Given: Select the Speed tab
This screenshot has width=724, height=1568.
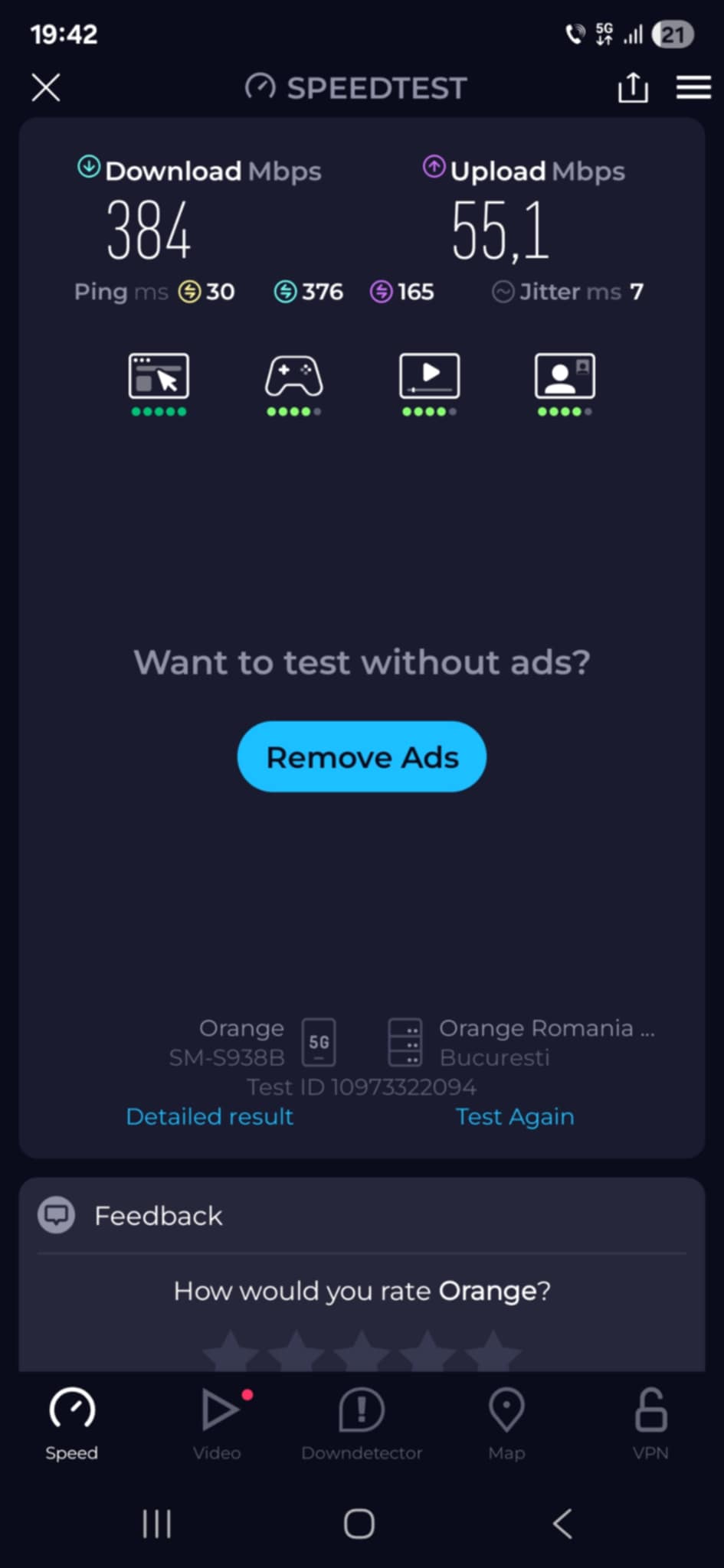Looking at the screenshot, I should (72, 1423).
